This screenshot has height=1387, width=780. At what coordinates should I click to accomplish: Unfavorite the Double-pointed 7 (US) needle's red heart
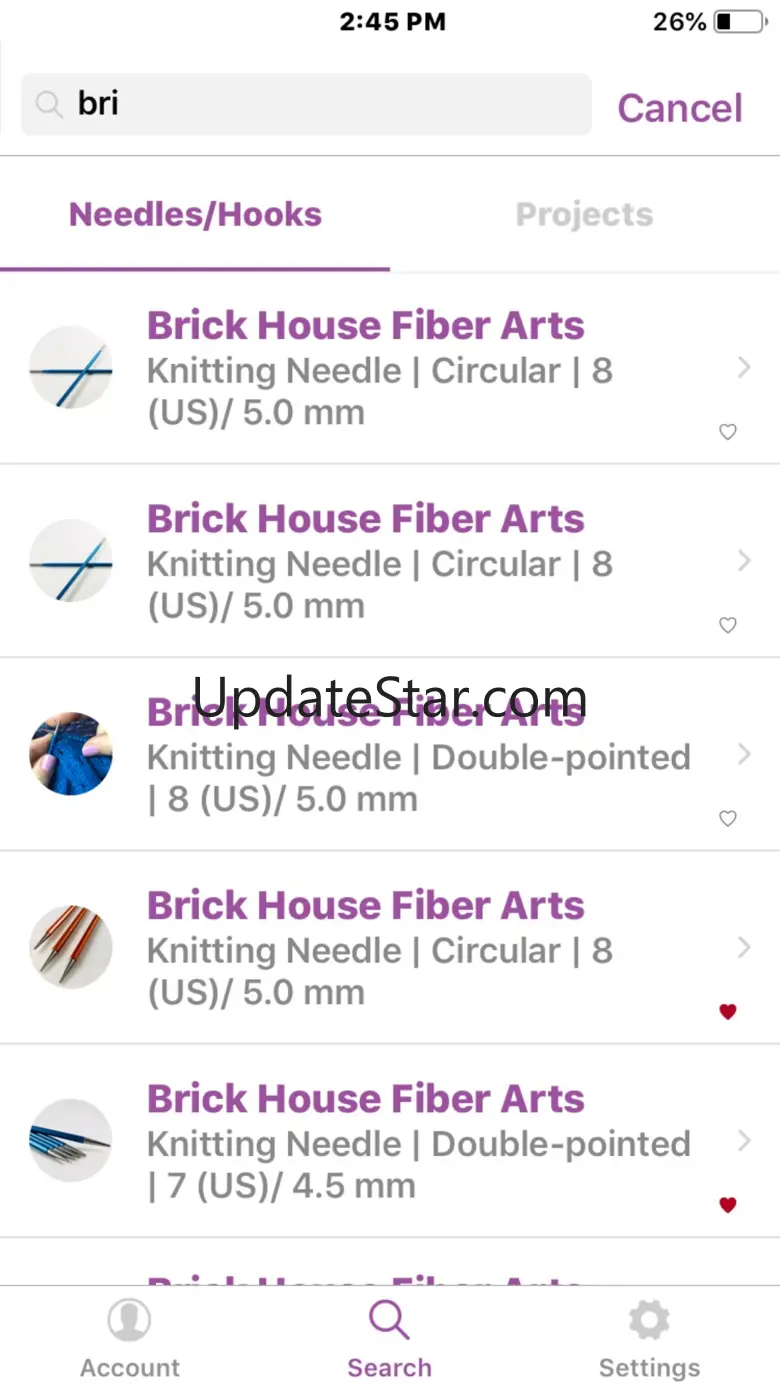coord(728,1205)
